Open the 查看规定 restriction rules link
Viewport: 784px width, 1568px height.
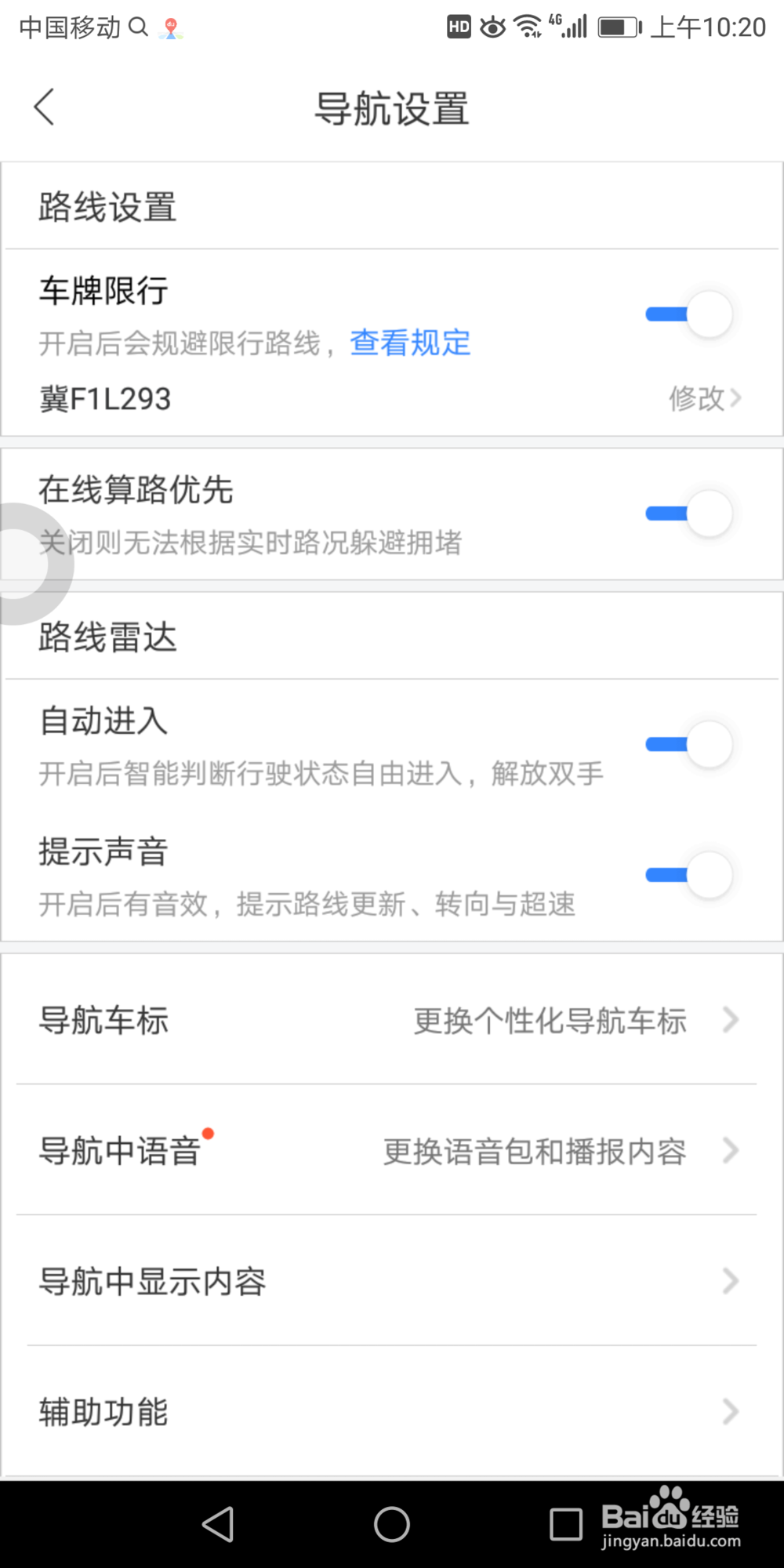click(409, 343)
